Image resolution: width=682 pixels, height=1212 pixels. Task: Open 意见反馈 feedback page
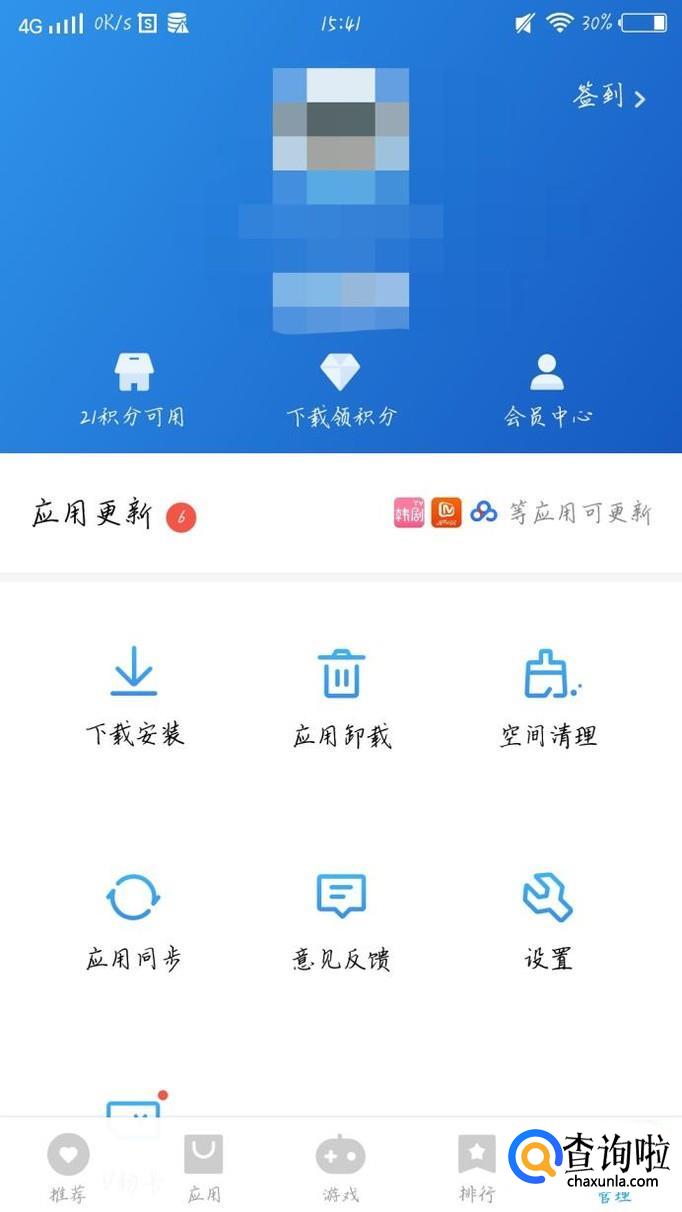[x=341, y=920]
